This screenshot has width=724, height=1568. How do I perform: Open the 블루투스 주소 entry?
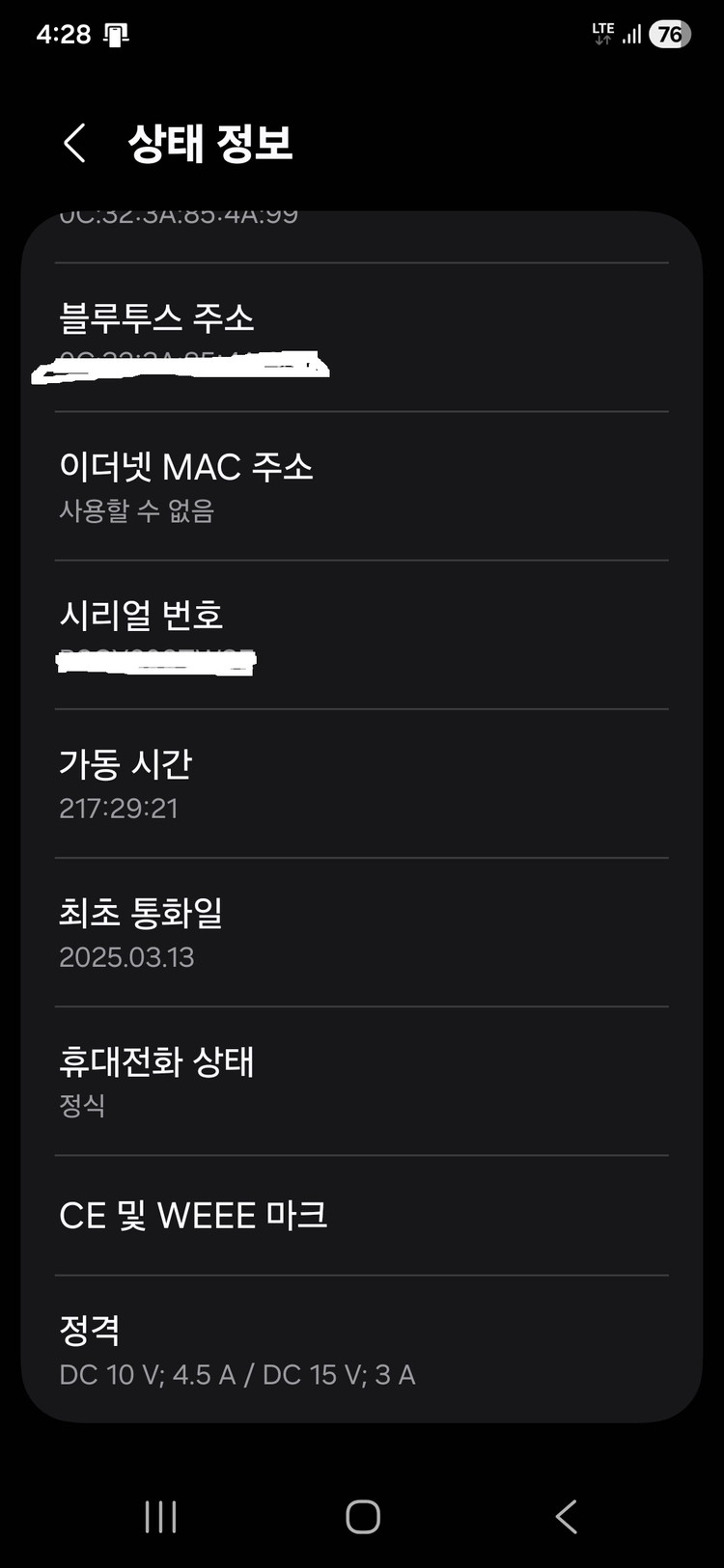[362, 338]
